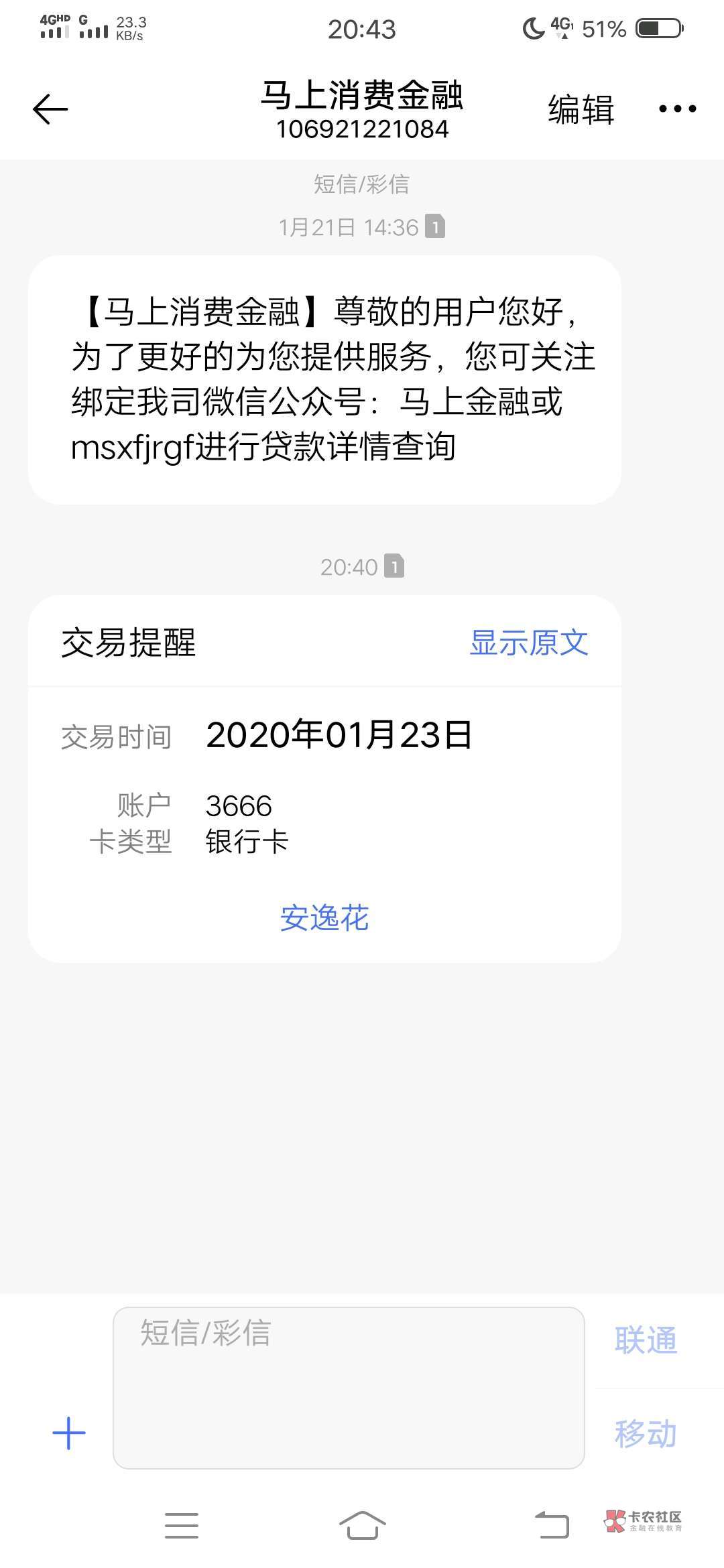Open the three-dot overflow menu
The height and width of the screenshot is (1568, 724).
(677, 109)
